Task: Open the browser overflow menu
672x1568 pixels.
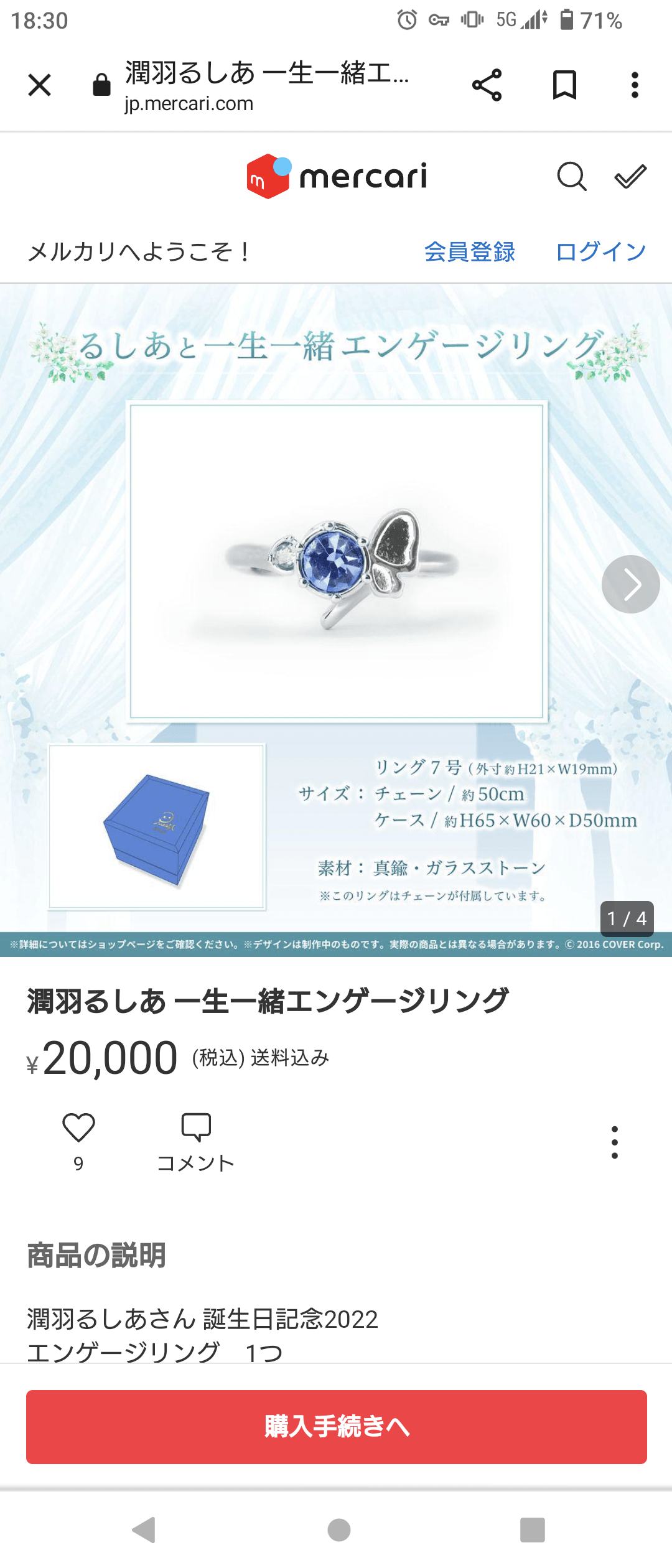Action: [635, 85]
